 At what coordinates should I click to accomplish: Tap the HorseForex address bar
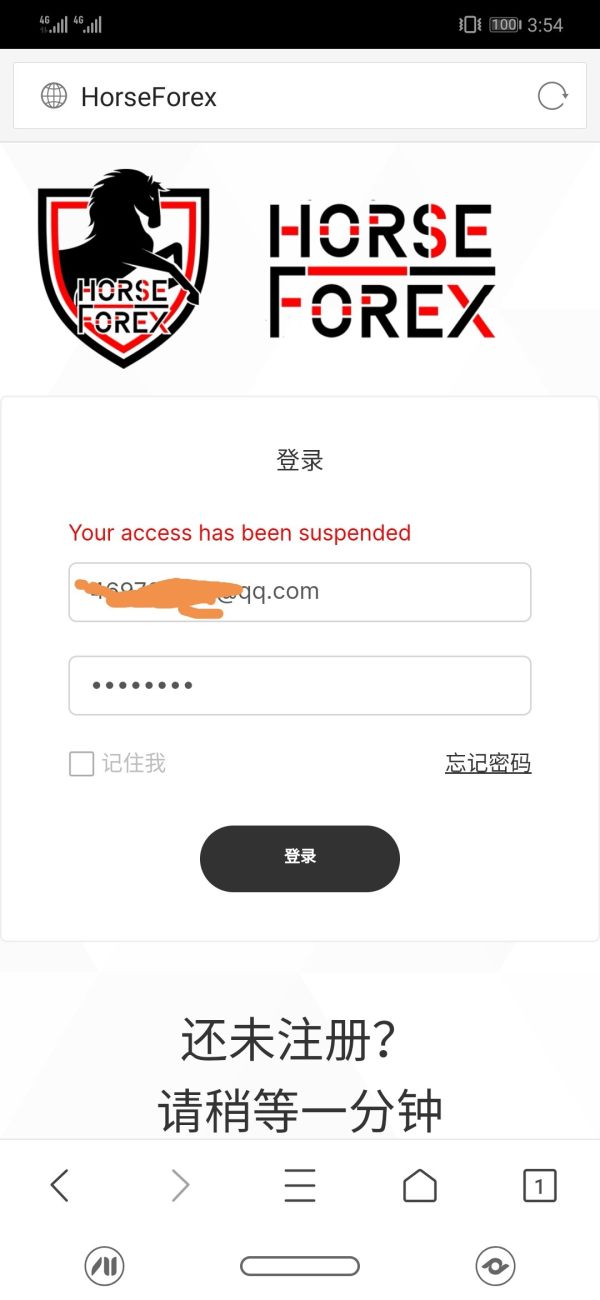click(x=280, y=96)
